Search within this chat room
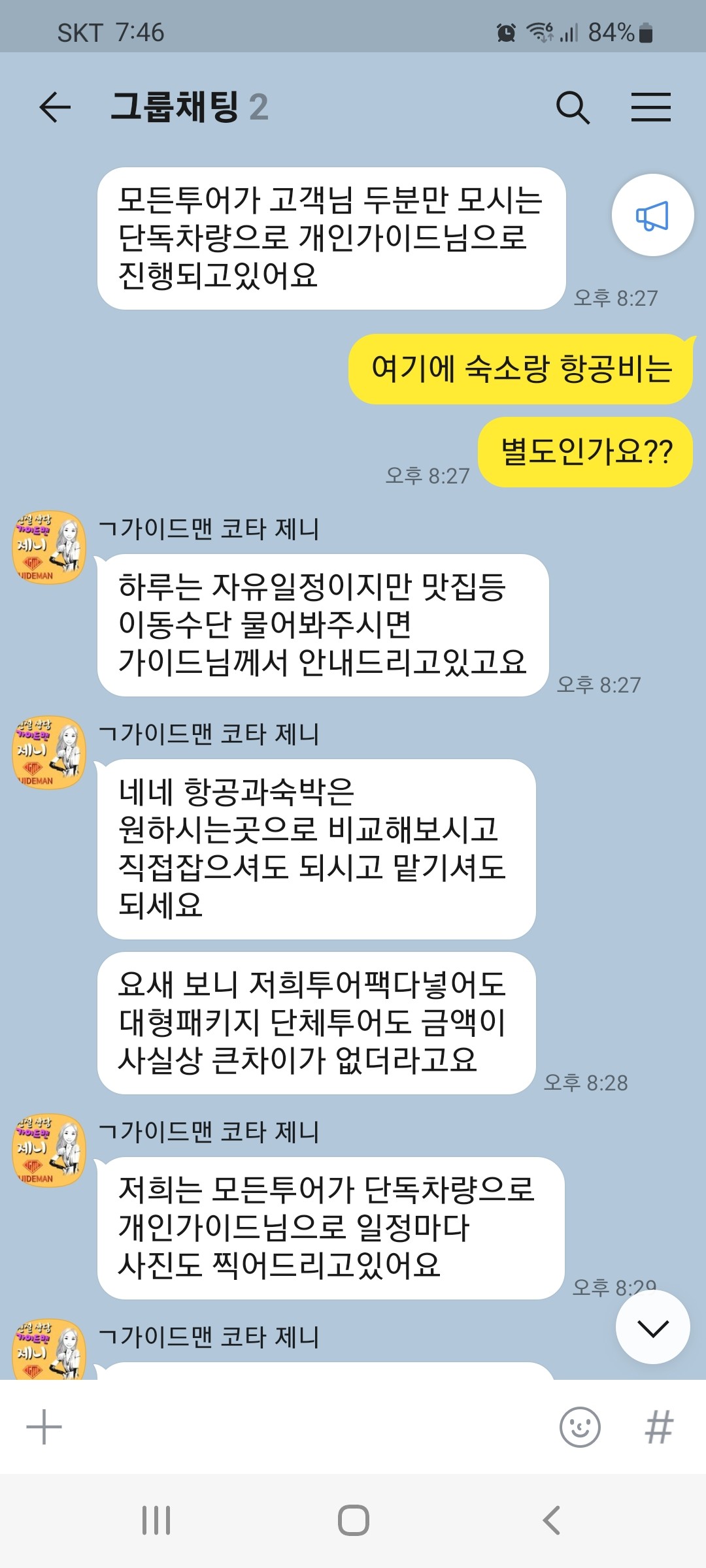 573,107
